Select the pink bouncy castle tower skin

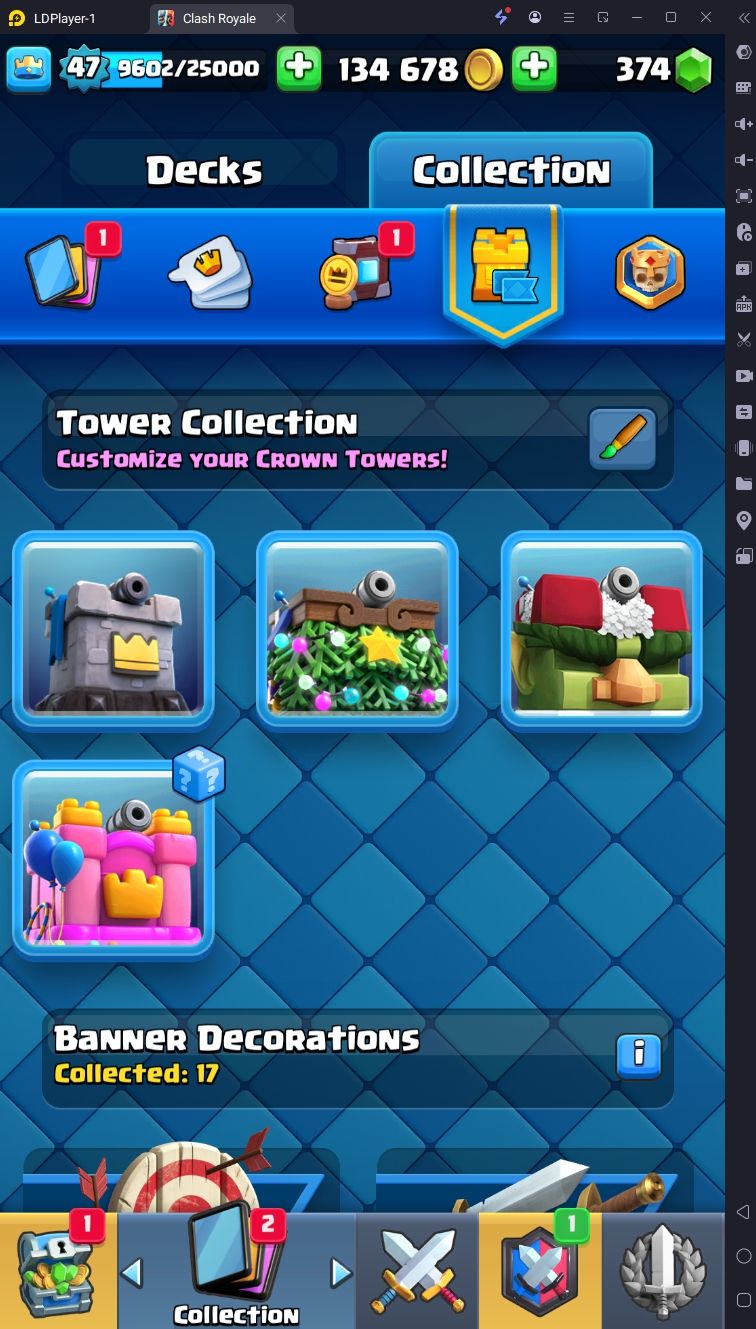click(x=113, y=859)
